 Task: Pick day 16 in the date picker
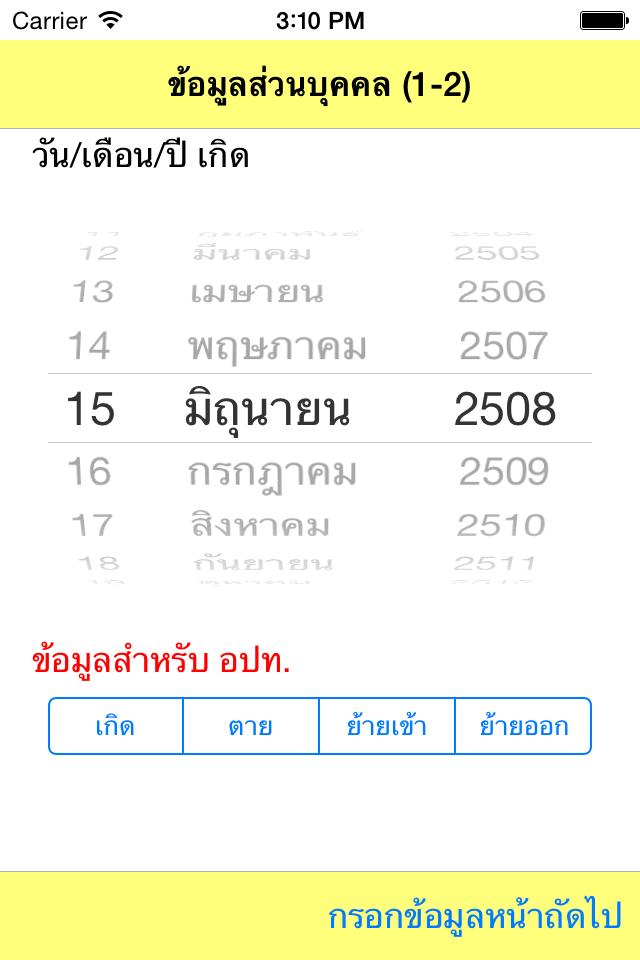[90, 471]
